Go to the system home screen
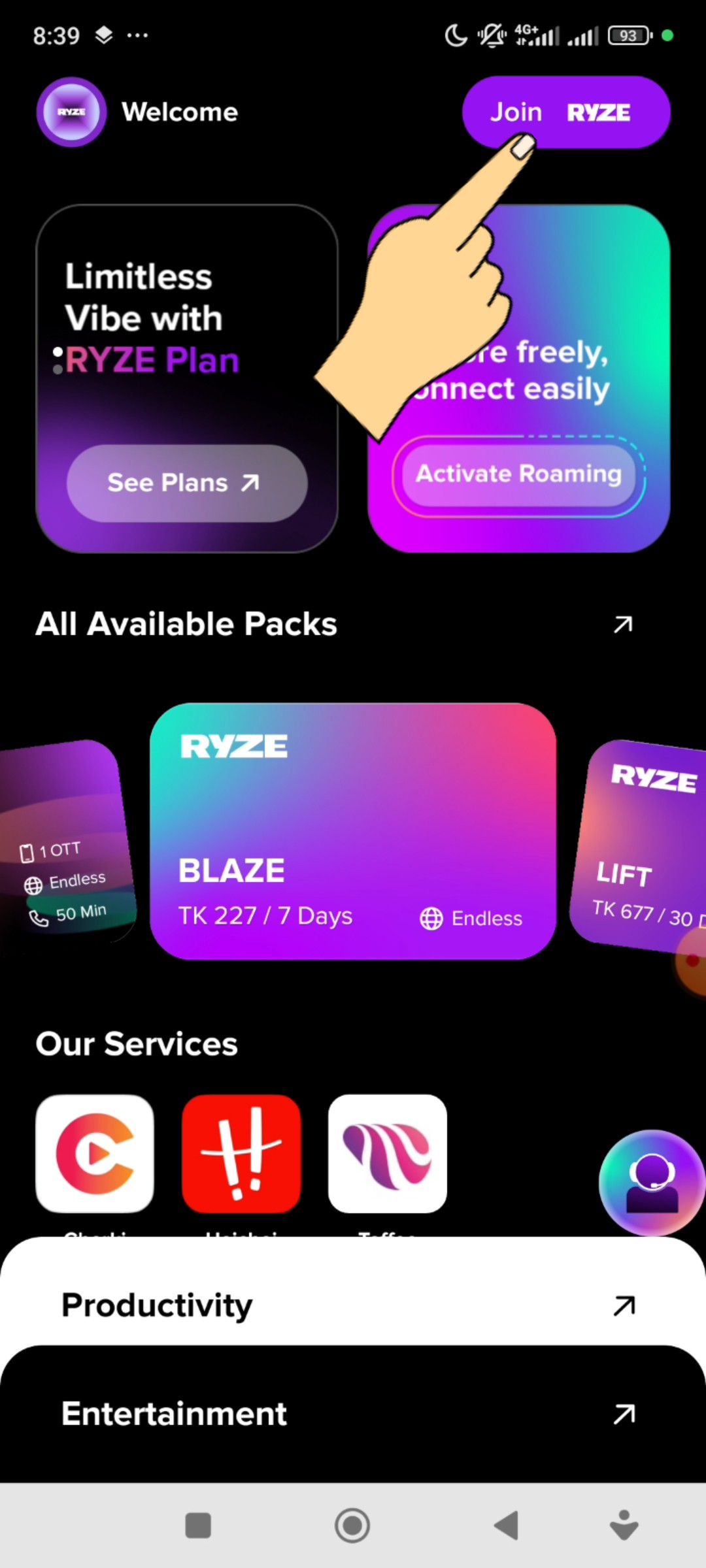This screenshot has width=706, height=1568. pyautogui.click(x=352, y=1526)
